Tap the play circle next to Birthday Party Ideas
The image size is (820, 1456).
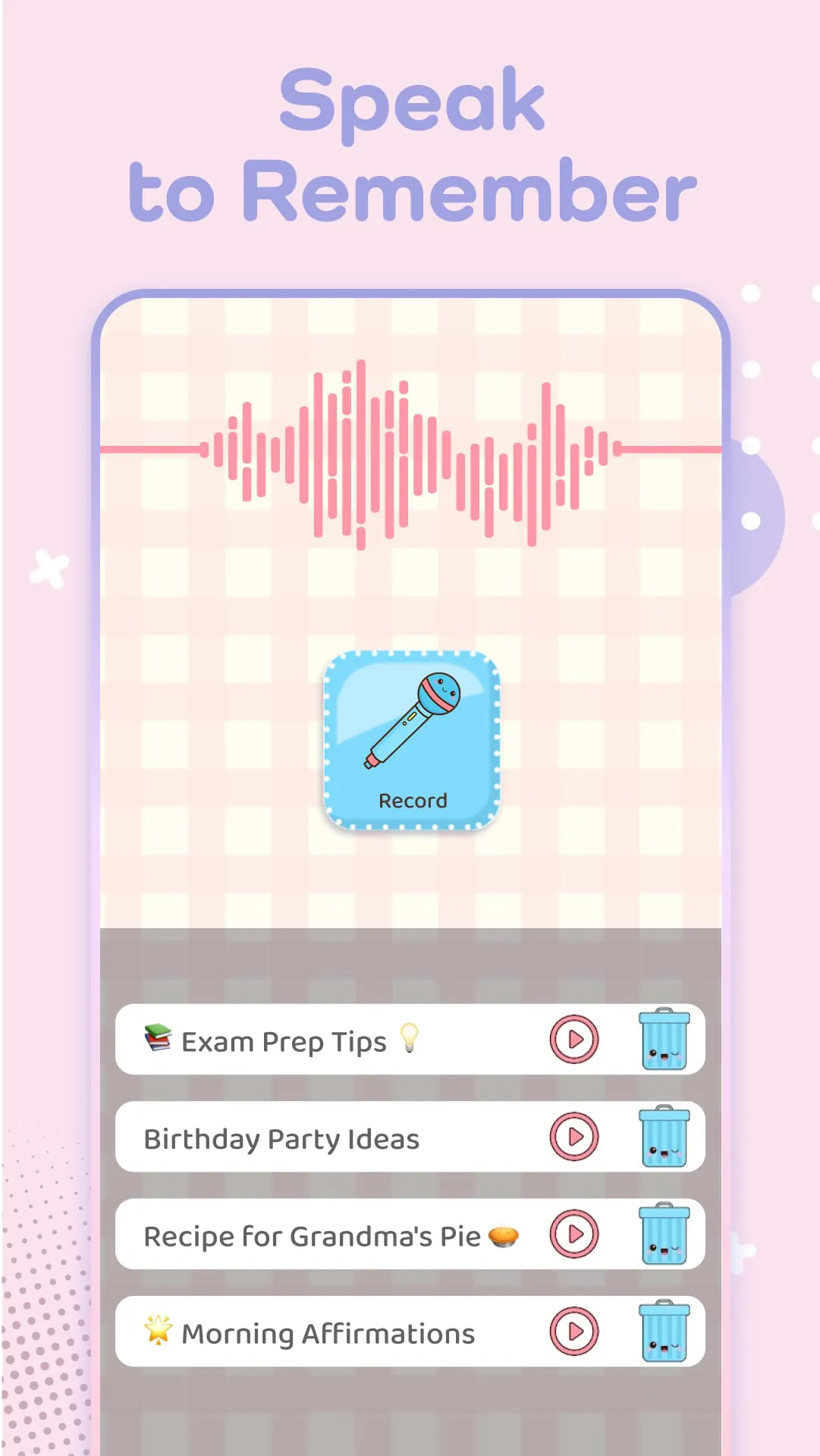click(x=574, y=1137)
